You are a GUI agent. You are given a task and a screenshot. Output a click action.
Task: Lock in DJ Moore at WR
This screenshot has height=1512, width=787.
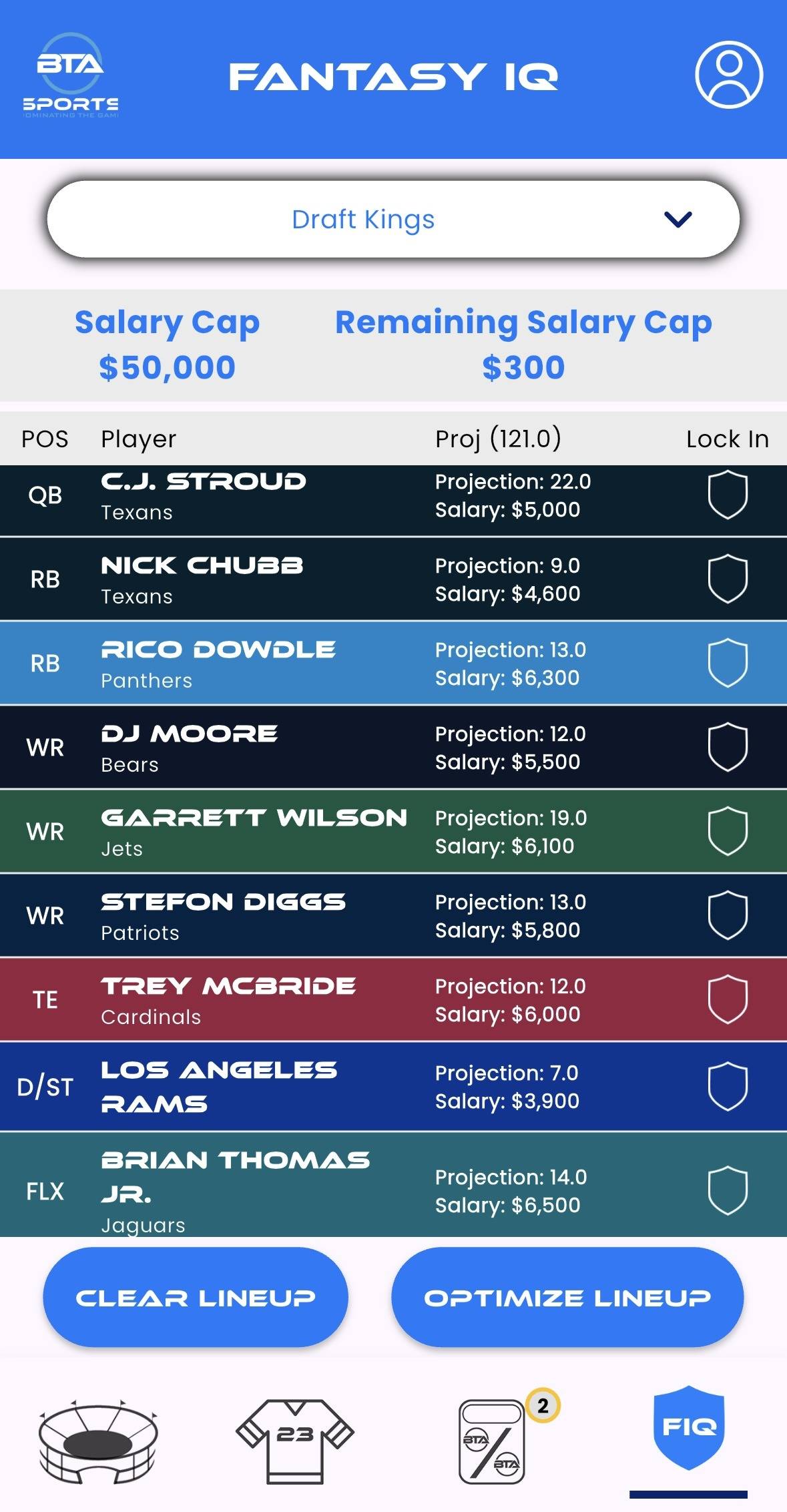click(x=727, y=747)
